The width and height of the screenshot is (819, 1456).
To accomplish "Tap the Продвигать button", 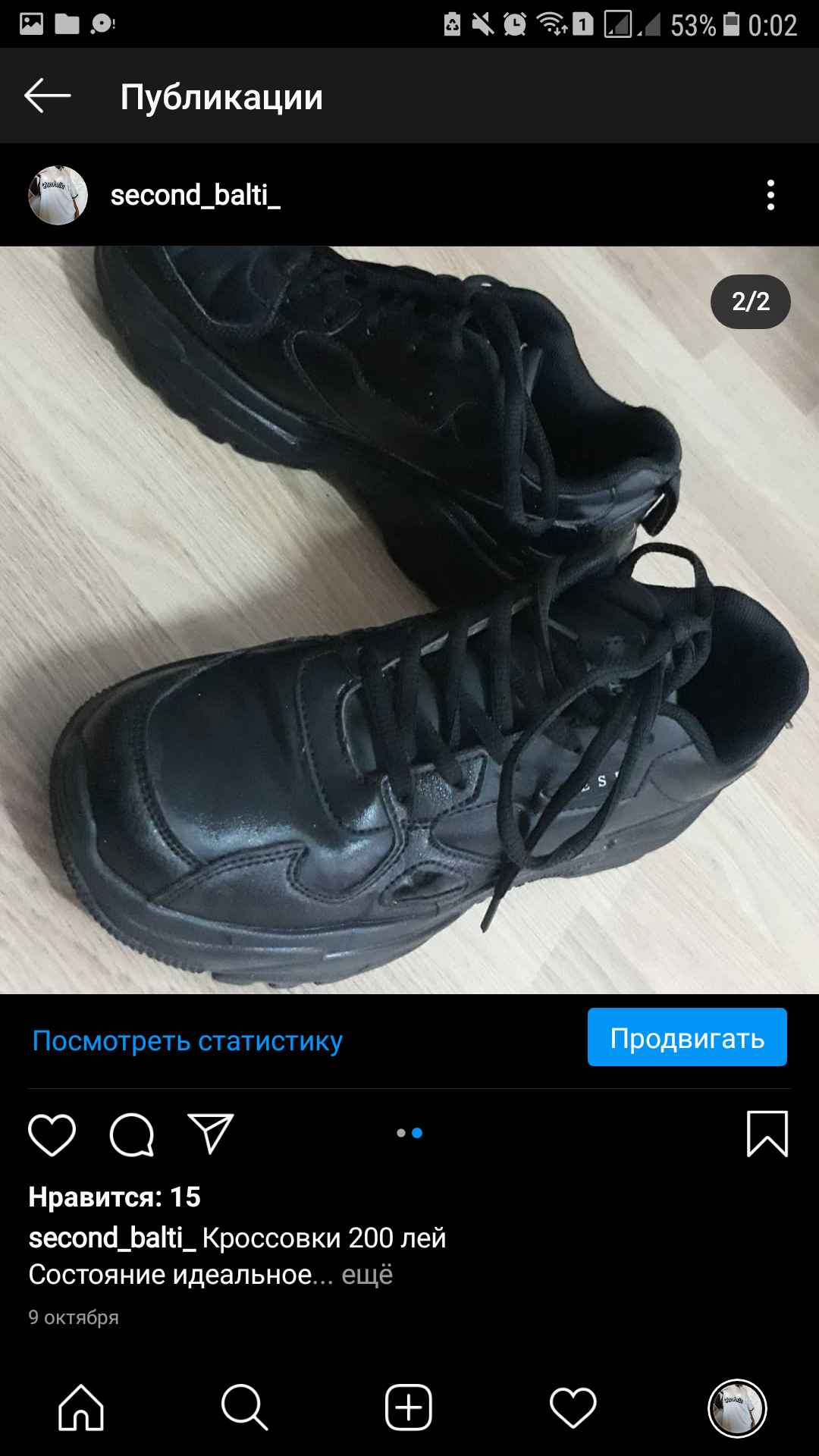I will (686, 1037).
